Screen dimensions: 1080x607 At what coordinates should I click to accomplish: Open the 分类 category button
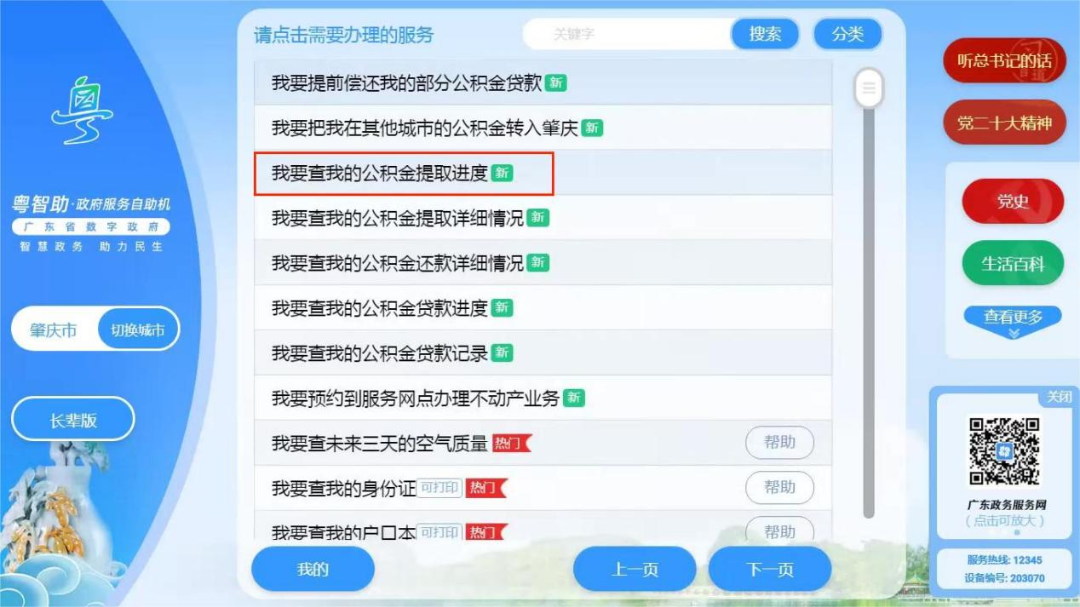coord(847,34)
